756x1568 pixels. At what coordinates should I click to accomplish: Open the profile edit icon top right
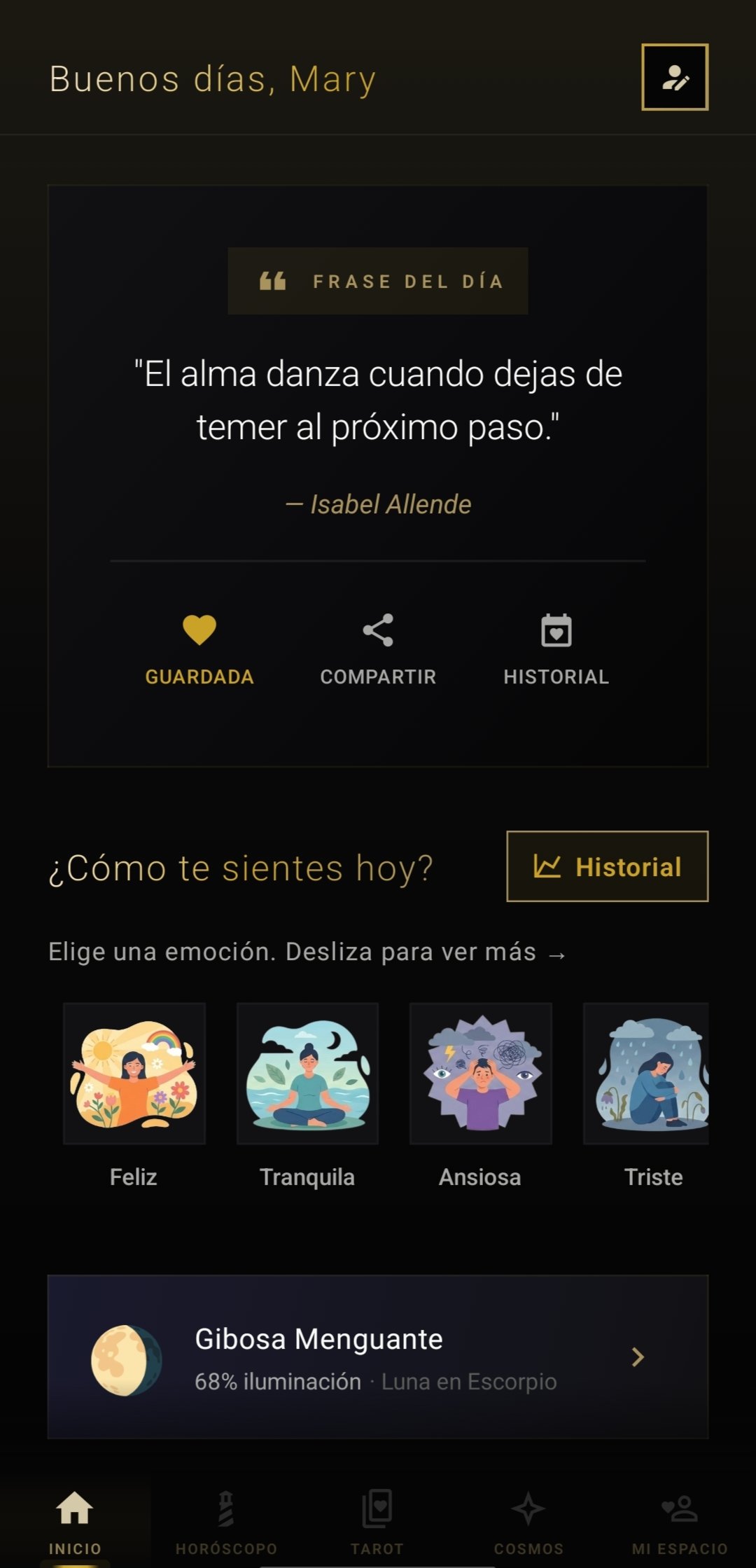[674, 78]
